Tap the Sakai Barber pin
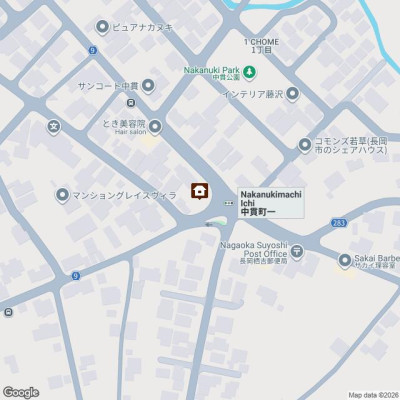 point(345,260)
